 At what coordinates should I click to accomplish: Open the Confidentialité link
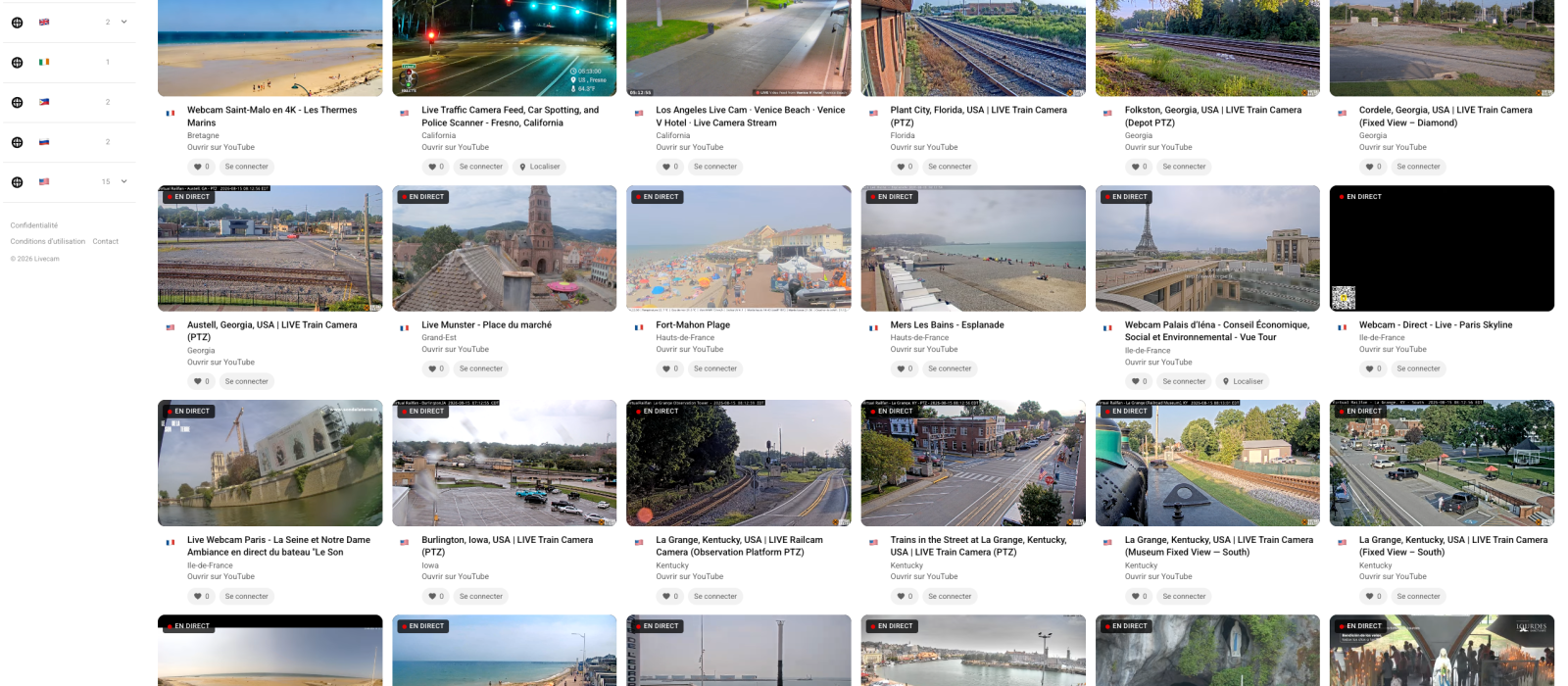click(34, 225)
